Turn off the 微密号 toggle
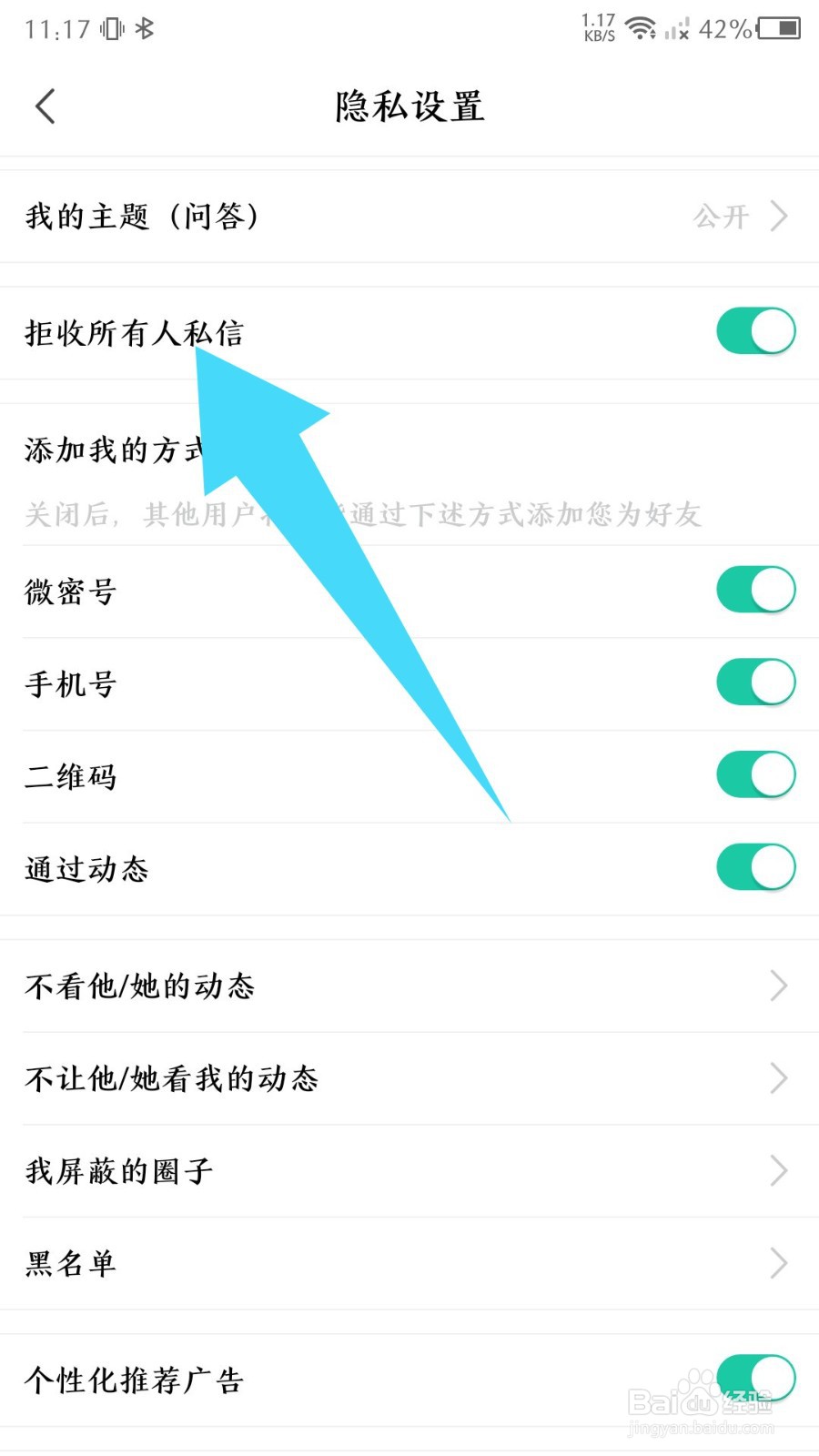The height and width of the screenshot is (1456, 819). tap(756, 590)
